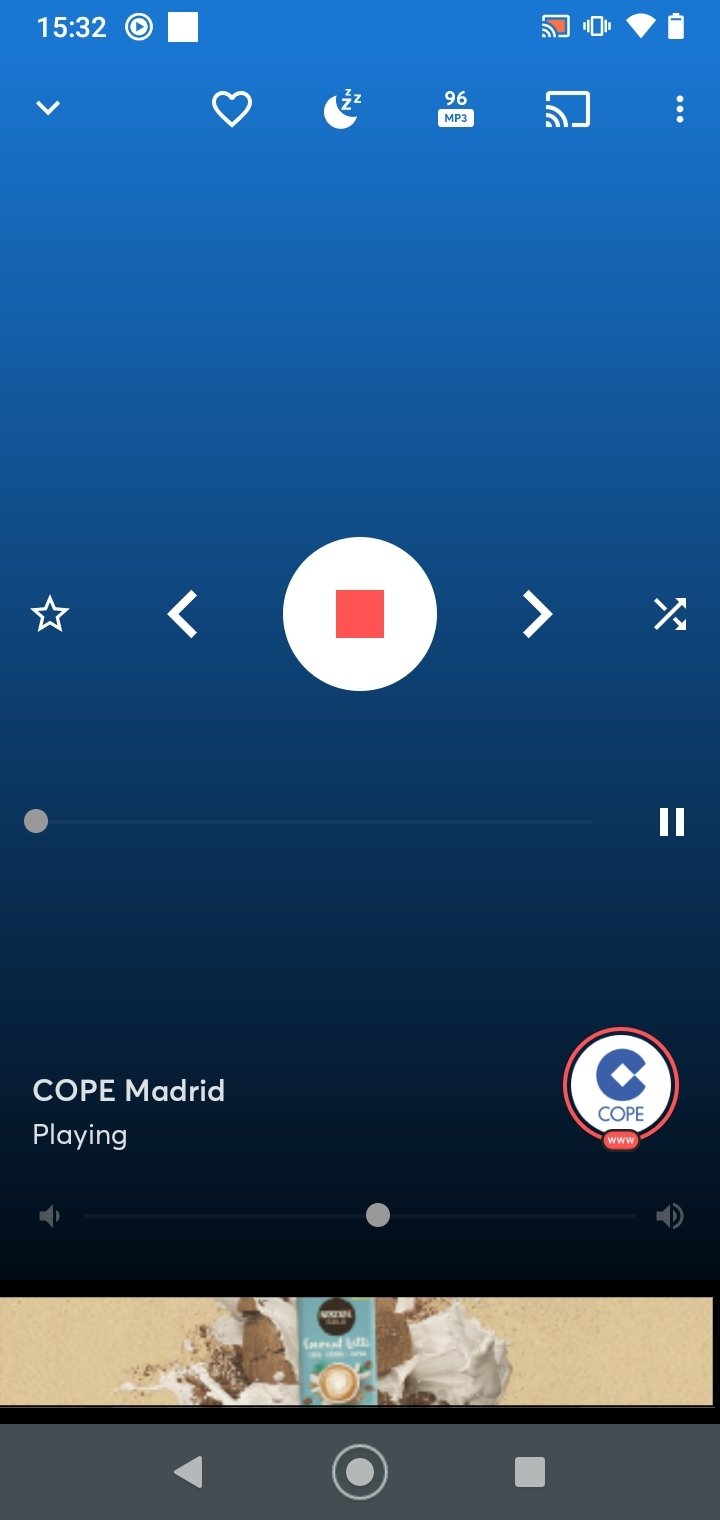This screenshot has height=1520, width=720.
Task: Cast audio to another device
Action: point(567,109)
